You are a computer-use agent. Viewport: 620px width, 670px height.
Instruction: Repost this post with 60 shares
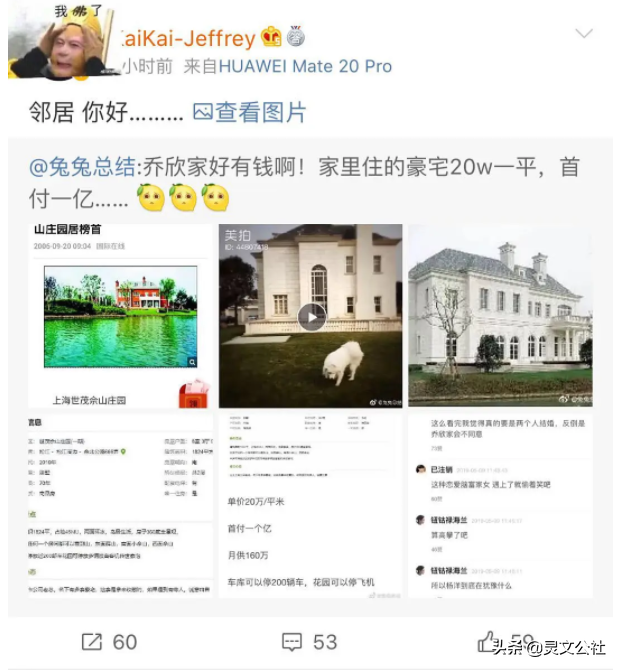pyautogui.click(x=109, y=641)
